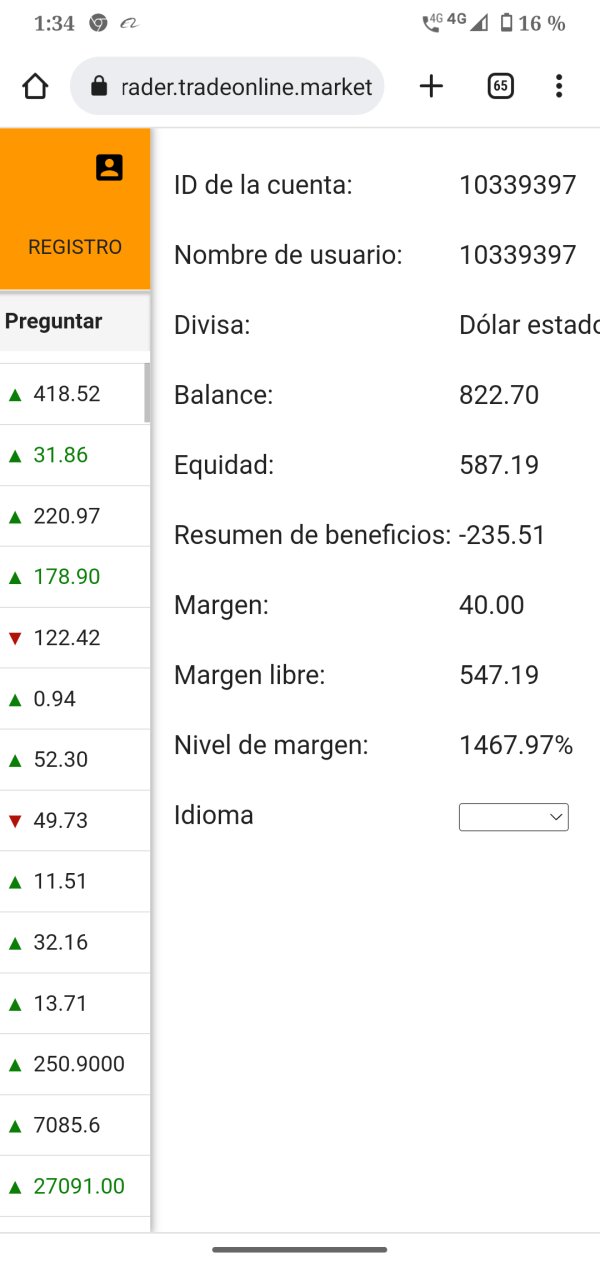Open the browser overflow menu
Screen dimensions: 600x1267
click(558, 87)
